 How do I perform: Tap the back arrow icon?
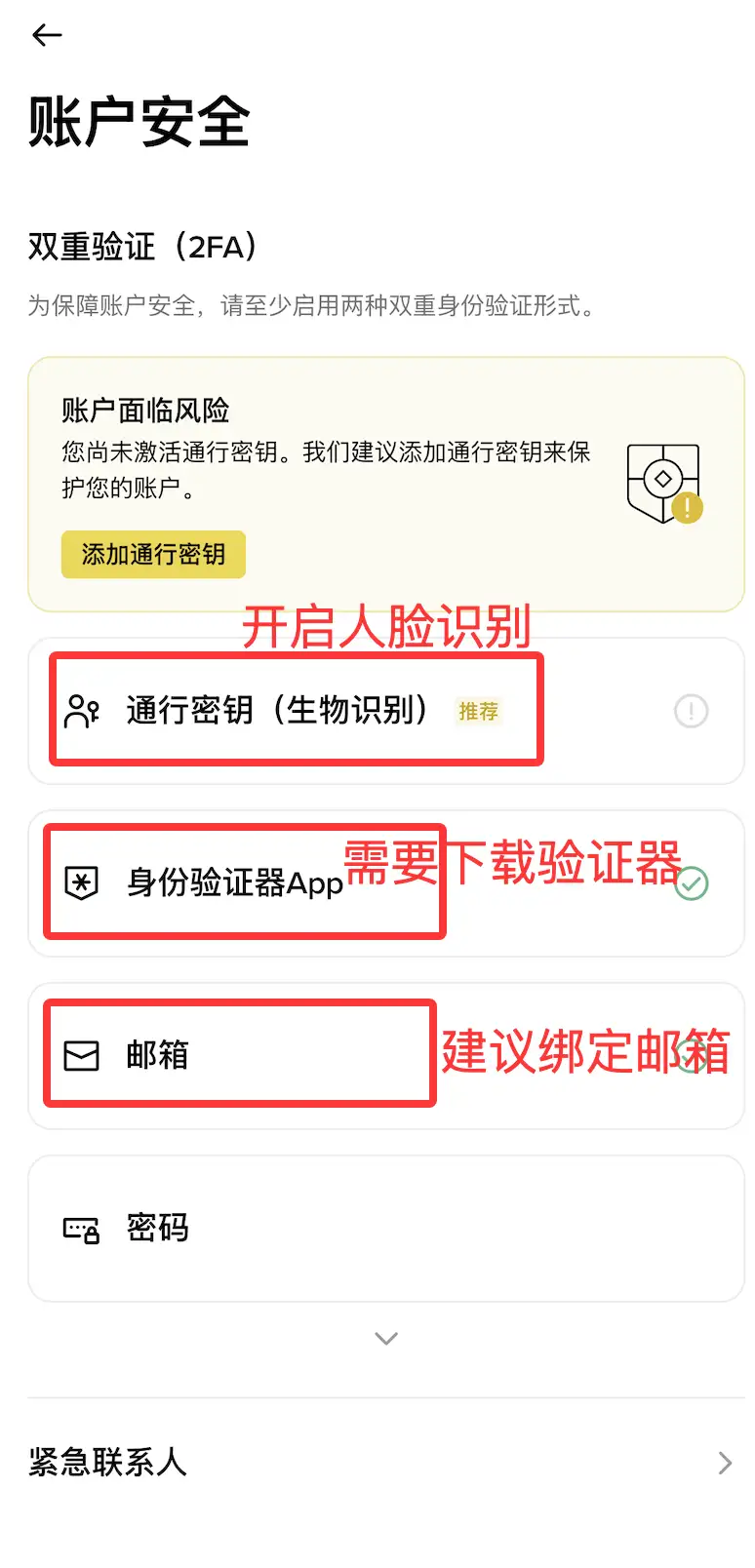[45, 35]
